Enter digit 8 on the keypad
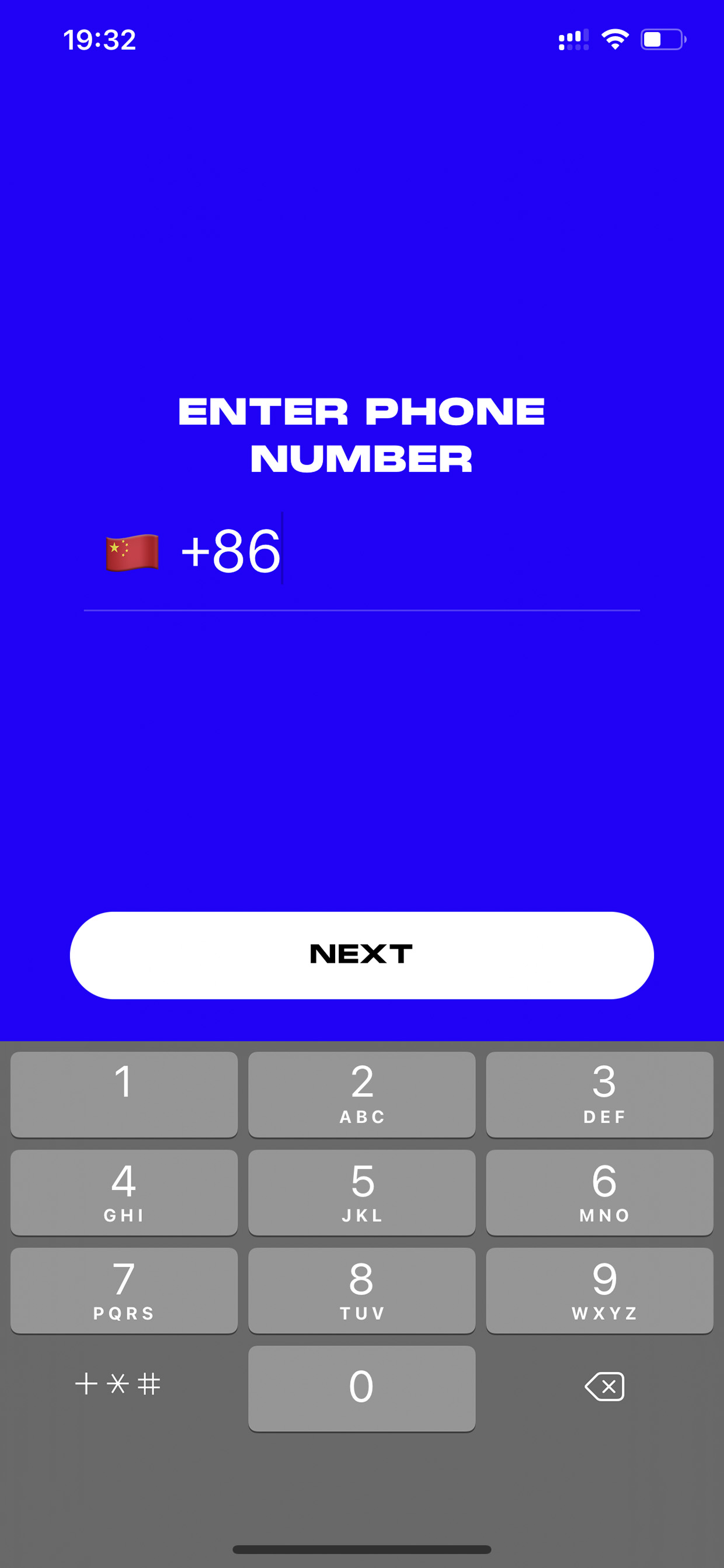724x1568 pixels. [x=362, y=1291]
